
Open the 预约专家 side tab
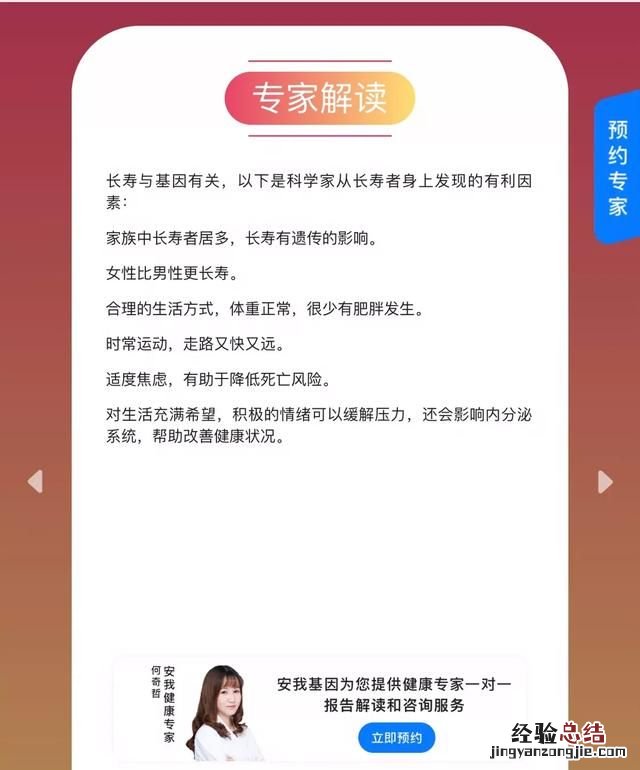click(618, 168)
